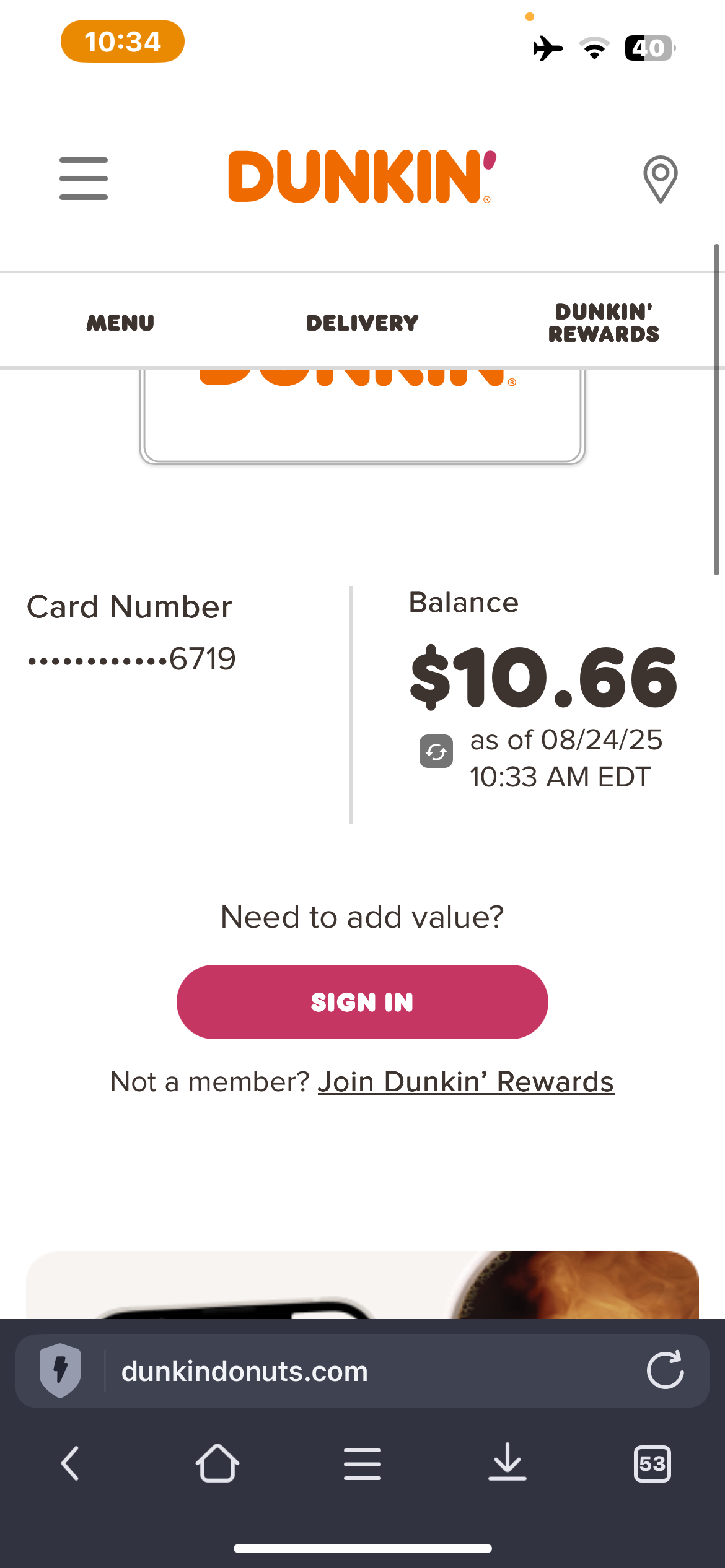Image resolution: width=725 pixels, height=1568 pixels.
Task: Open the store locator pin
Action: tap(660, 179)
